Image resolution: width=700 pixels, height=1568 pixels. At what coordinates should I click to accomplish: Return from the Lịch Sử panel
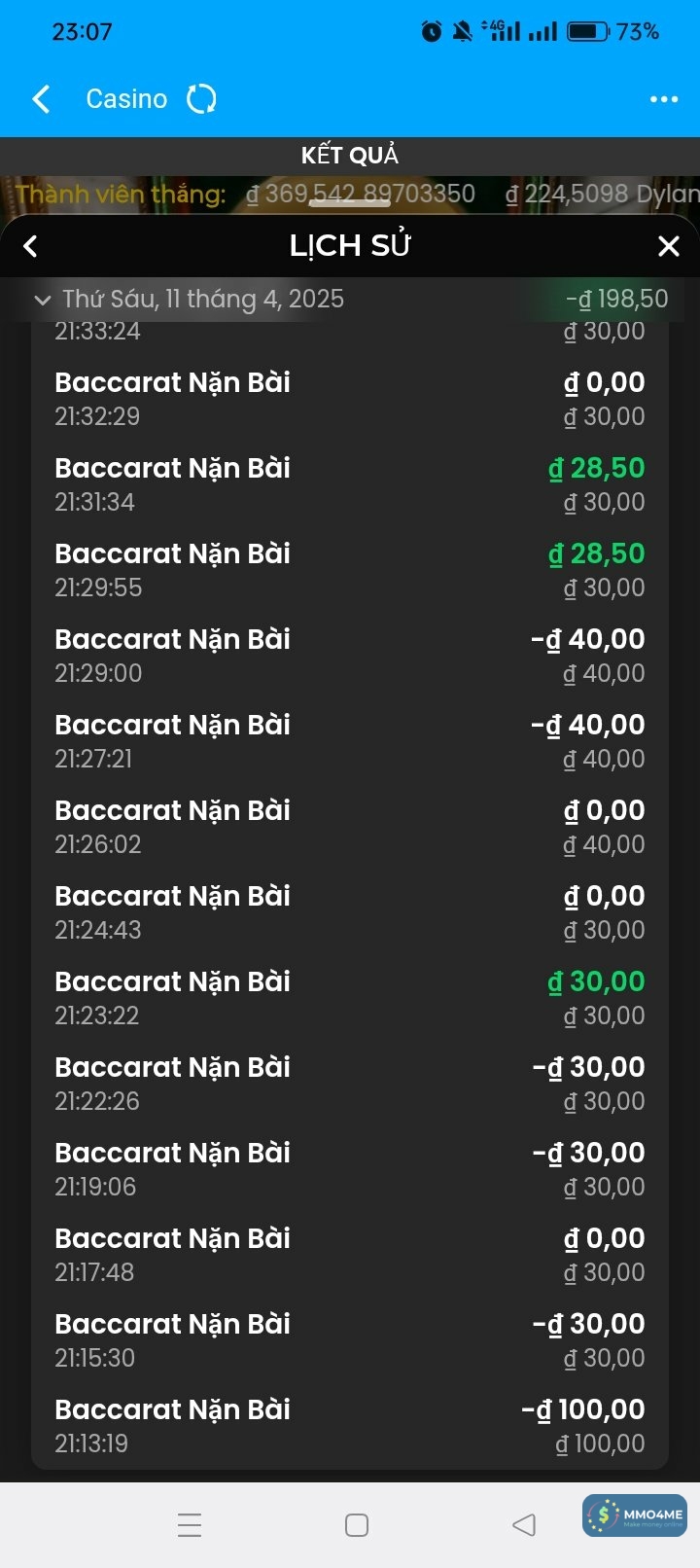(31, 246)
